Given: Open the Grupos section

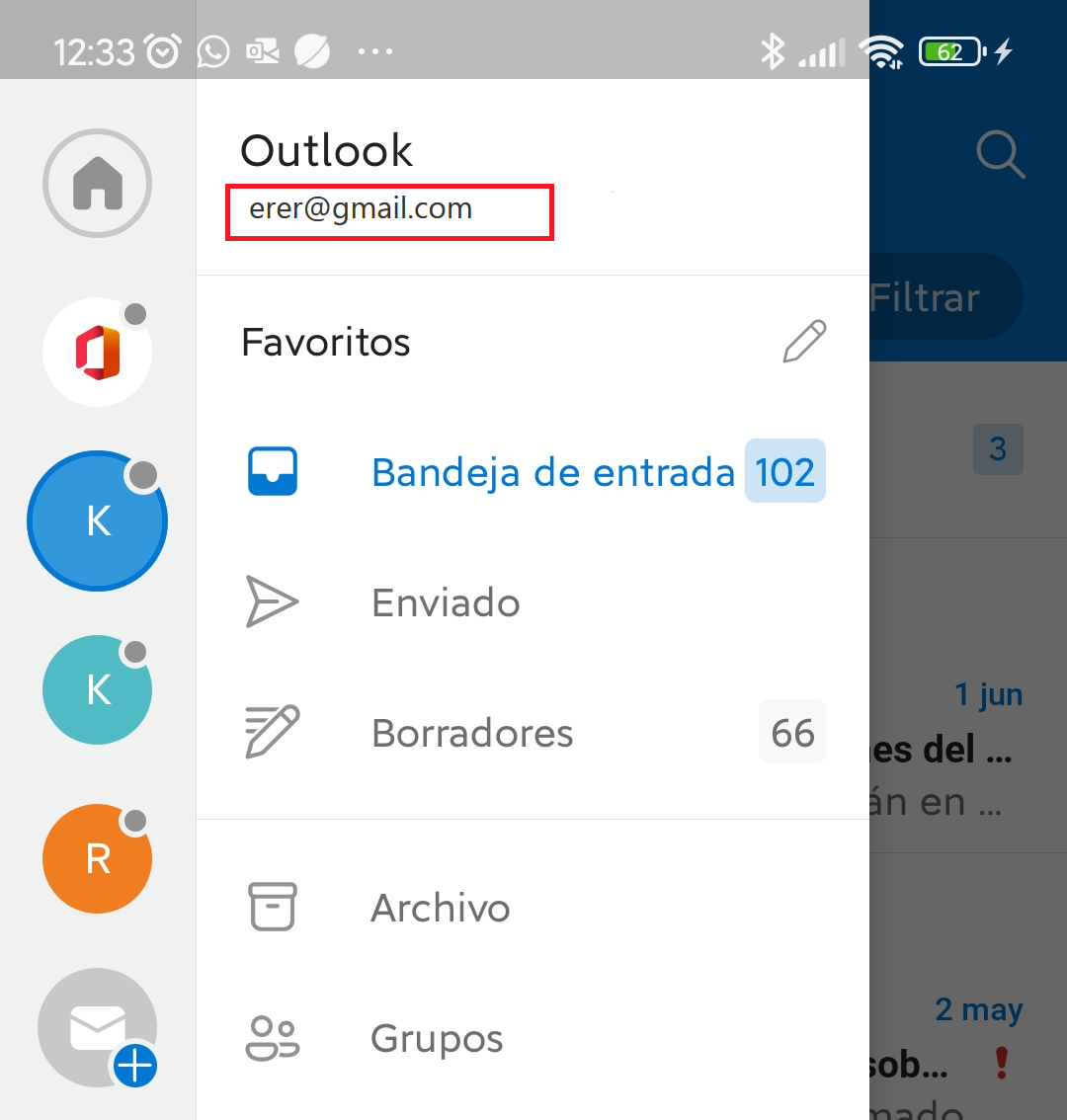Looking at the screenshot, I should coord(437,1038).
